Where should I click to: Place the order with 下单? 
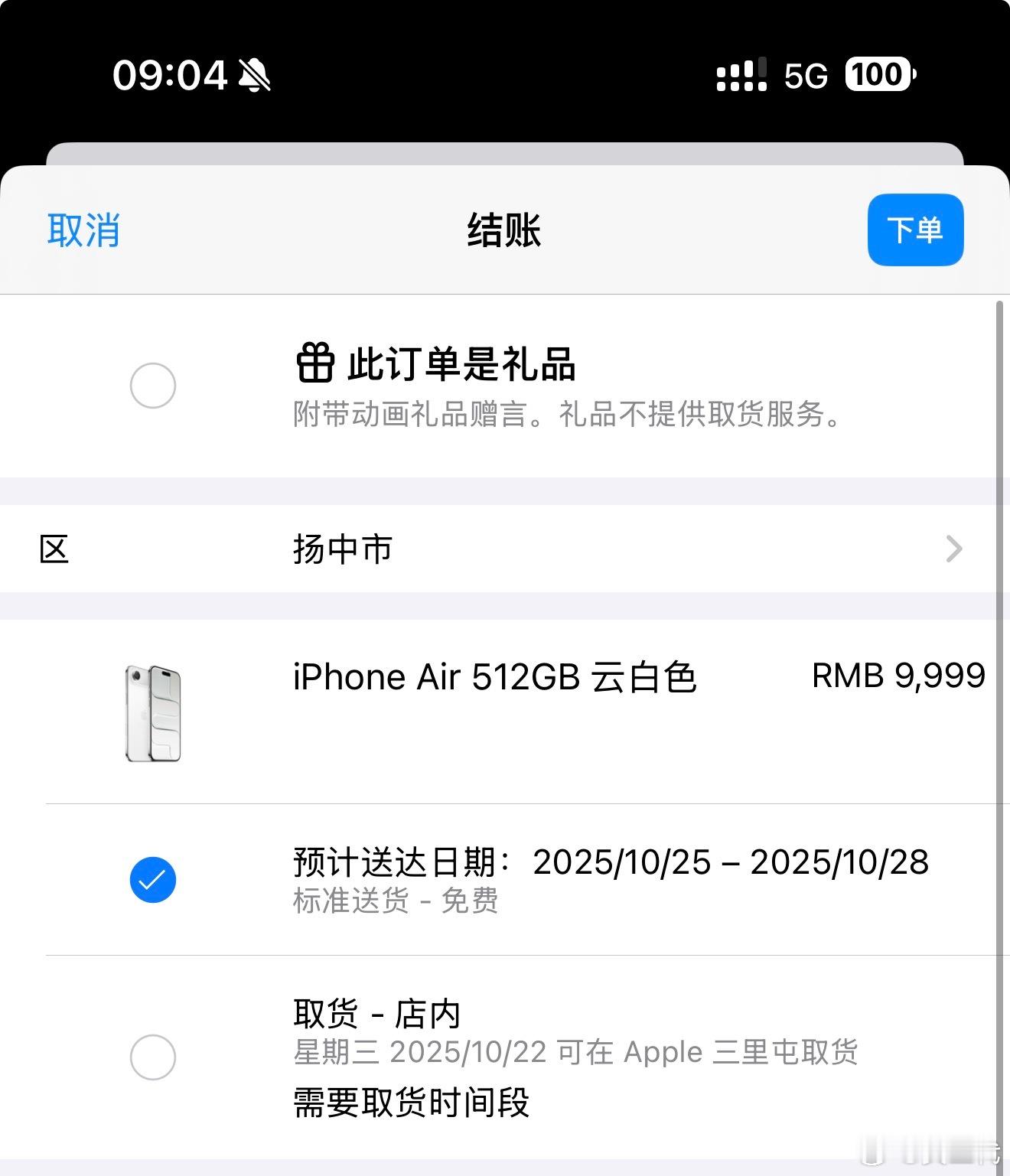(915, 230)
